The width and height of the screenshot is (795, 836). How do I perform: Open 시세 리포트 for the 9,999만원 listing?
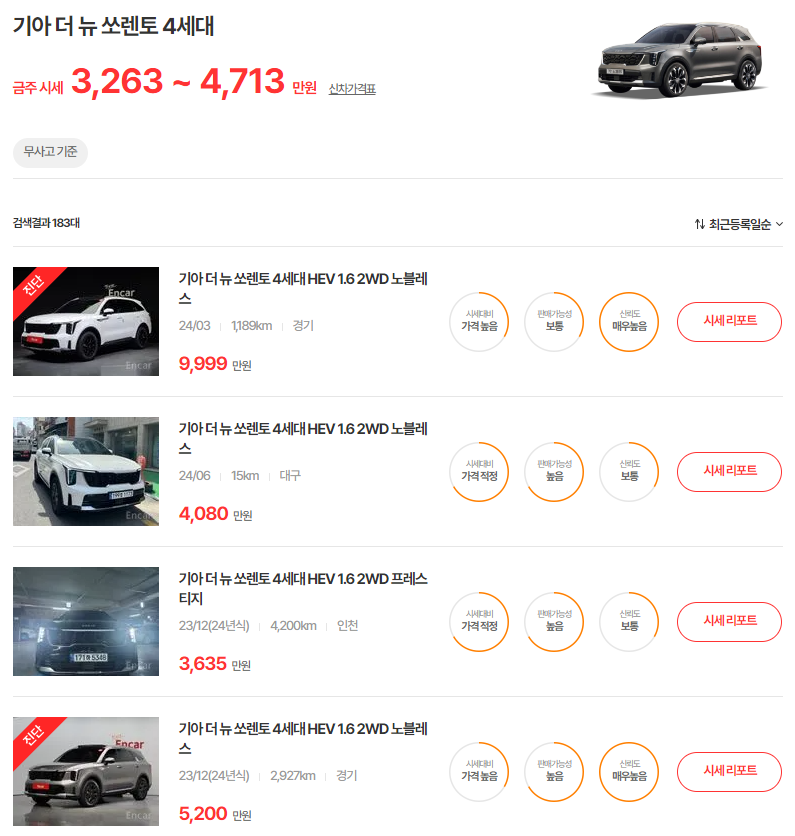[729, 322]
